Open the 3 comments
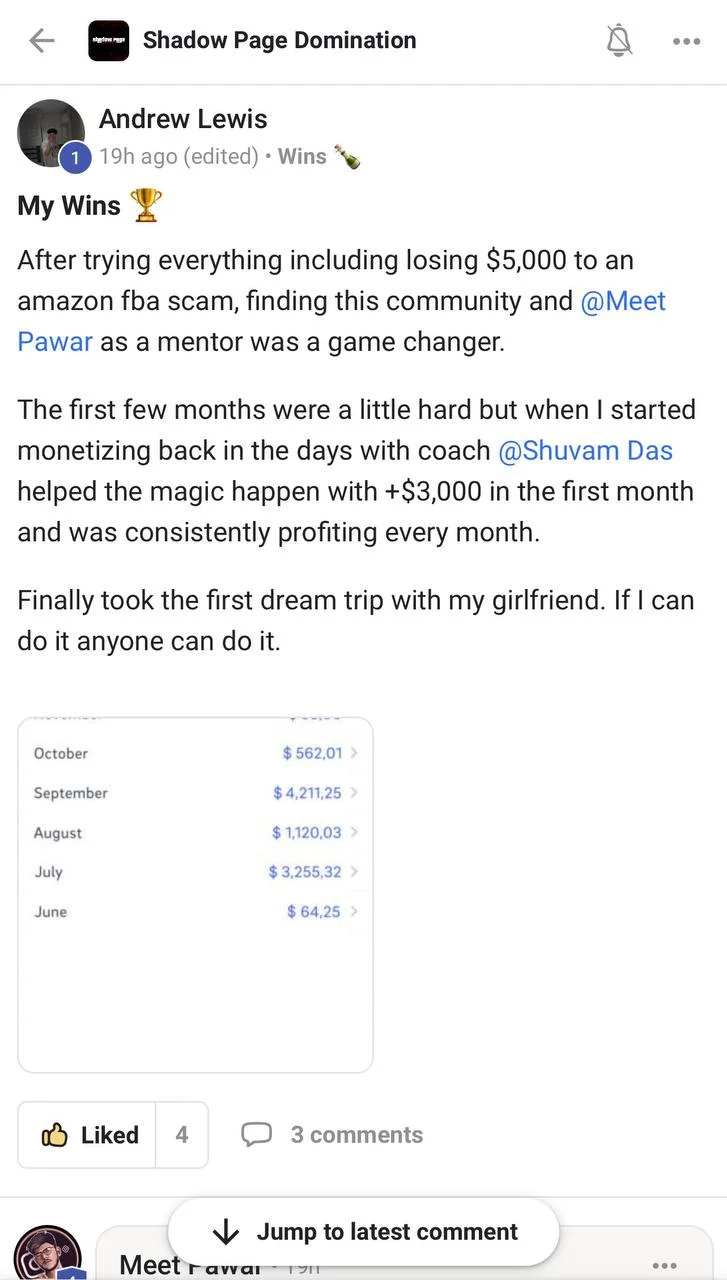Screen dimensions: 727x1280 coord(332,1135)
